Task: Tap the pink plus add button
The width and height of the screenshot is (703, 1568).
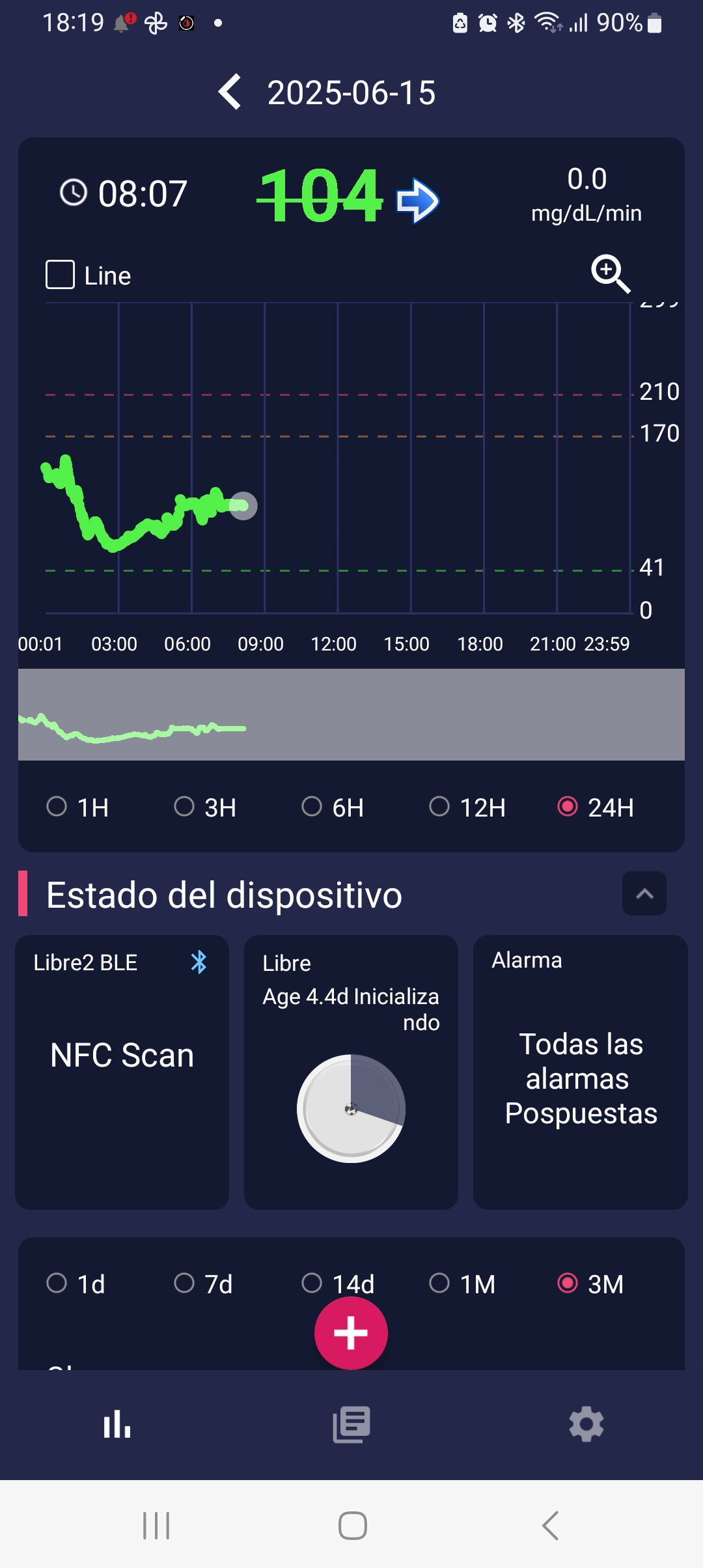Action: click(x=351, y=1333)
